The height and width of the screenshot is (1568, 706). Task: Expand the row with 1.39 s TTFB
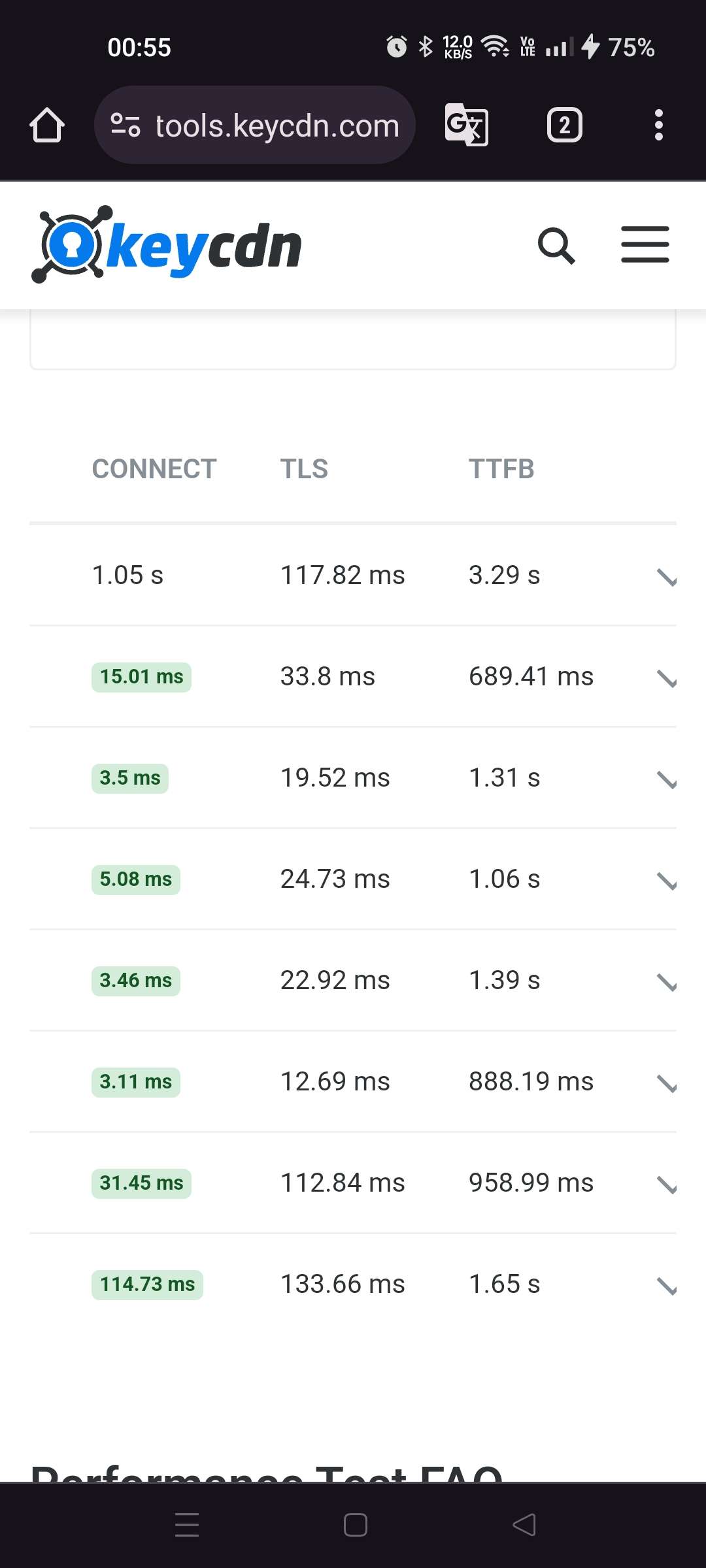[666, 982]
